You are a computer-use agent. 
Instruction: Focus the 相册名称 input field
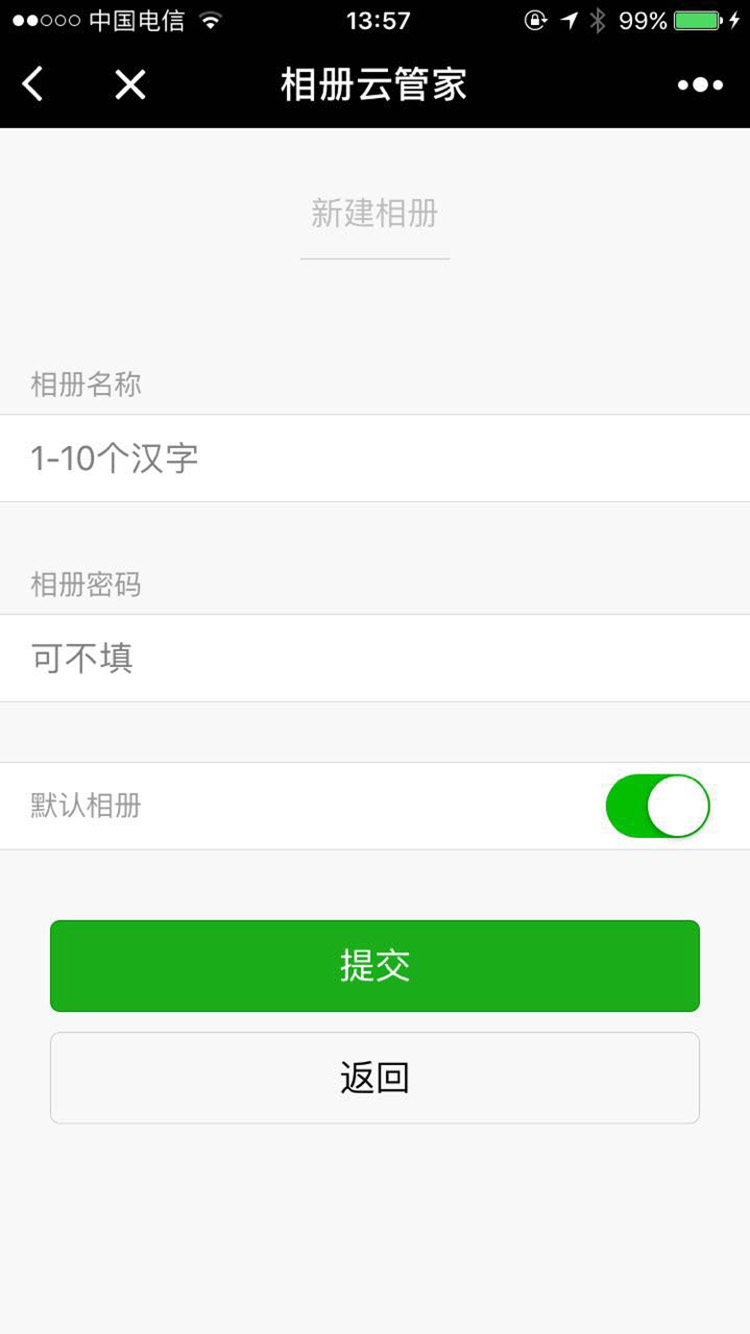pos(375,458)
